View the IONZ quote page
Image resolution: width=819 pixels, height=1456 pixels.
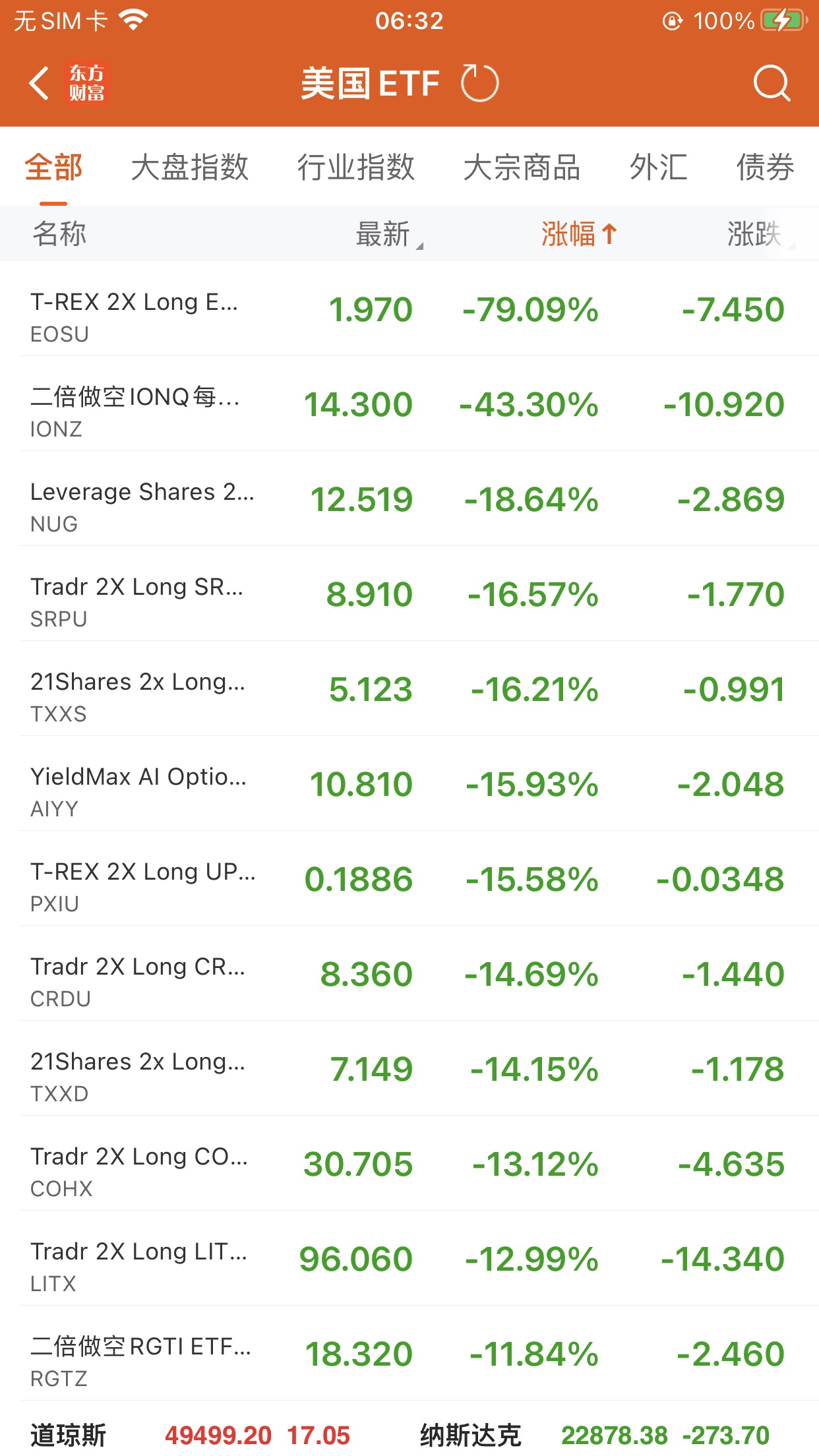(409, 405)
